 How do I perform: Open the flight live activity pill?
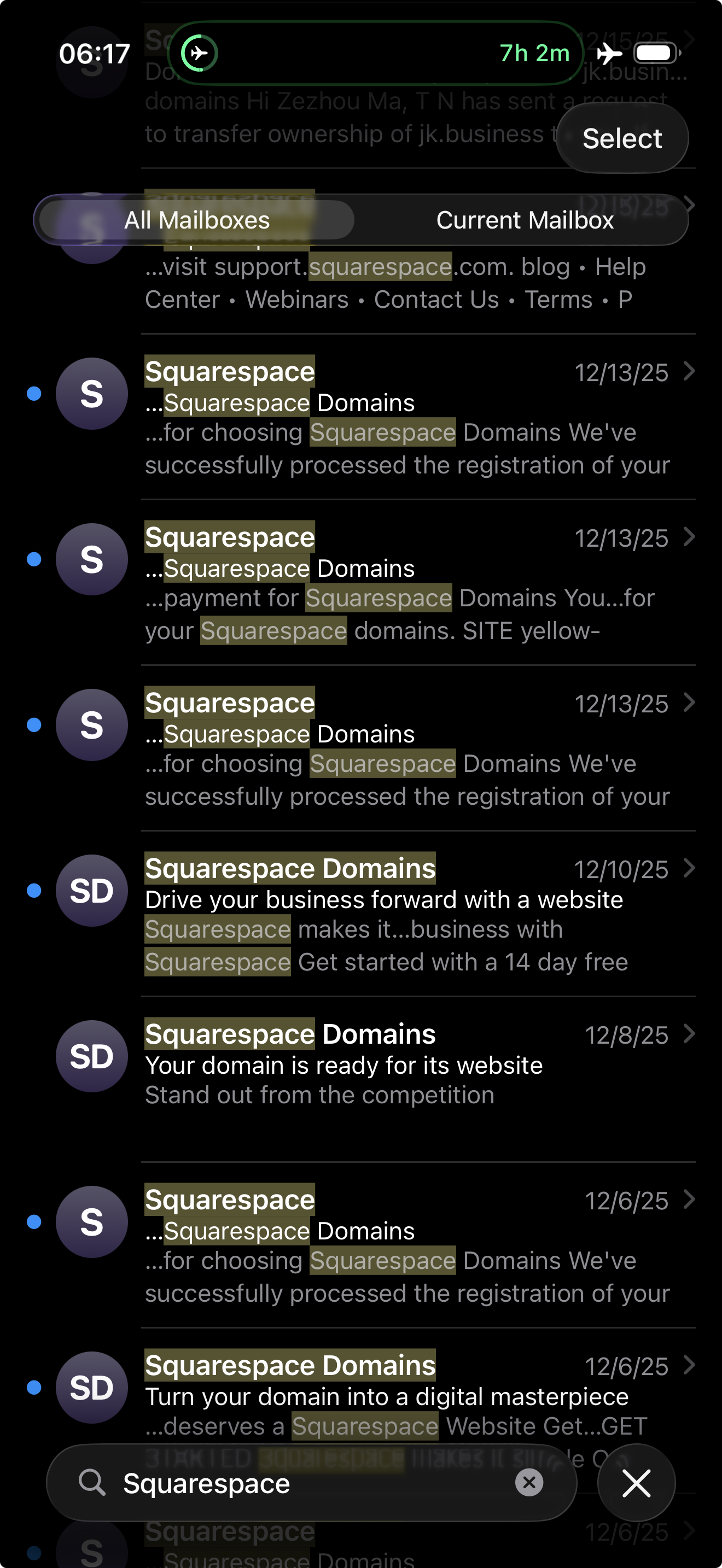pyautogui.click(x=375, y=54)
